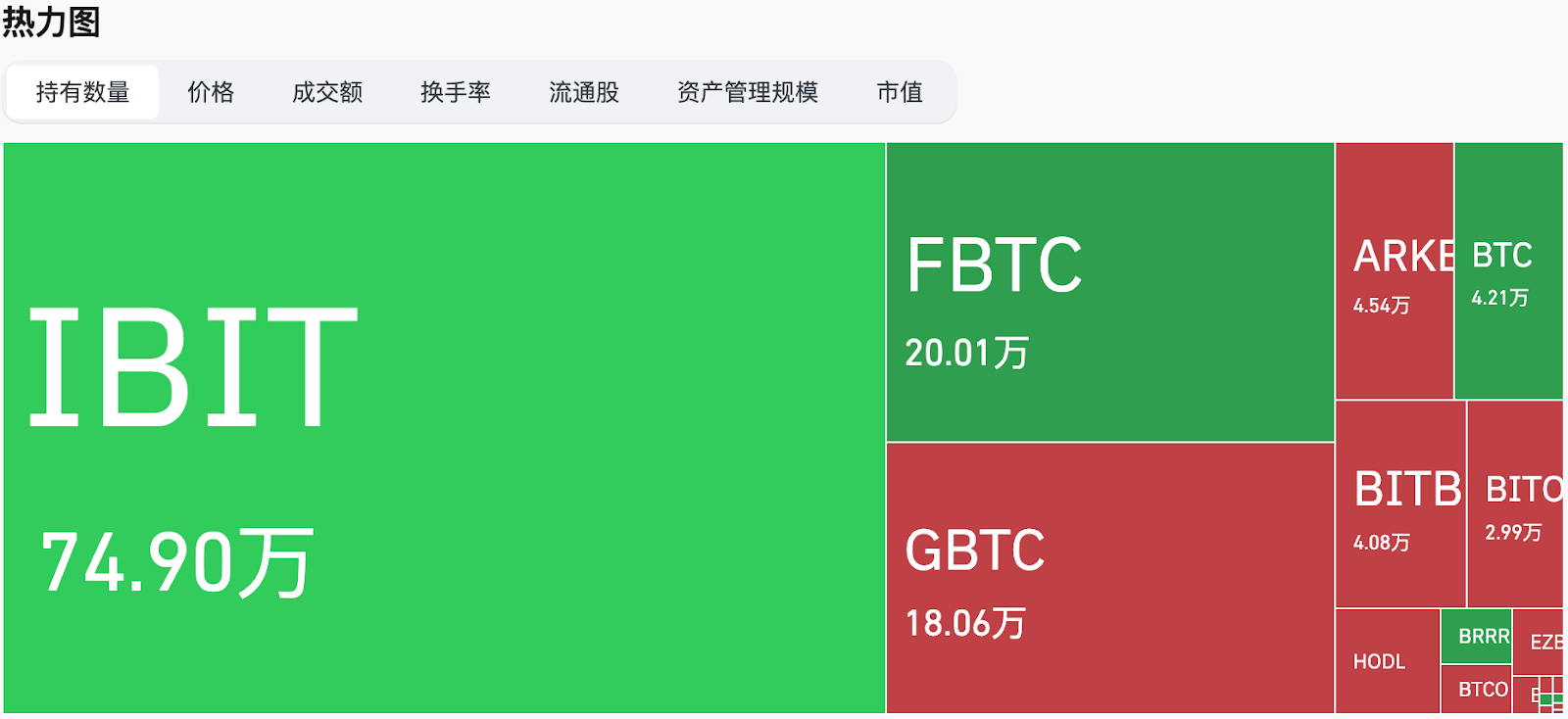Select the 持有数量 tab

(83, 92)
